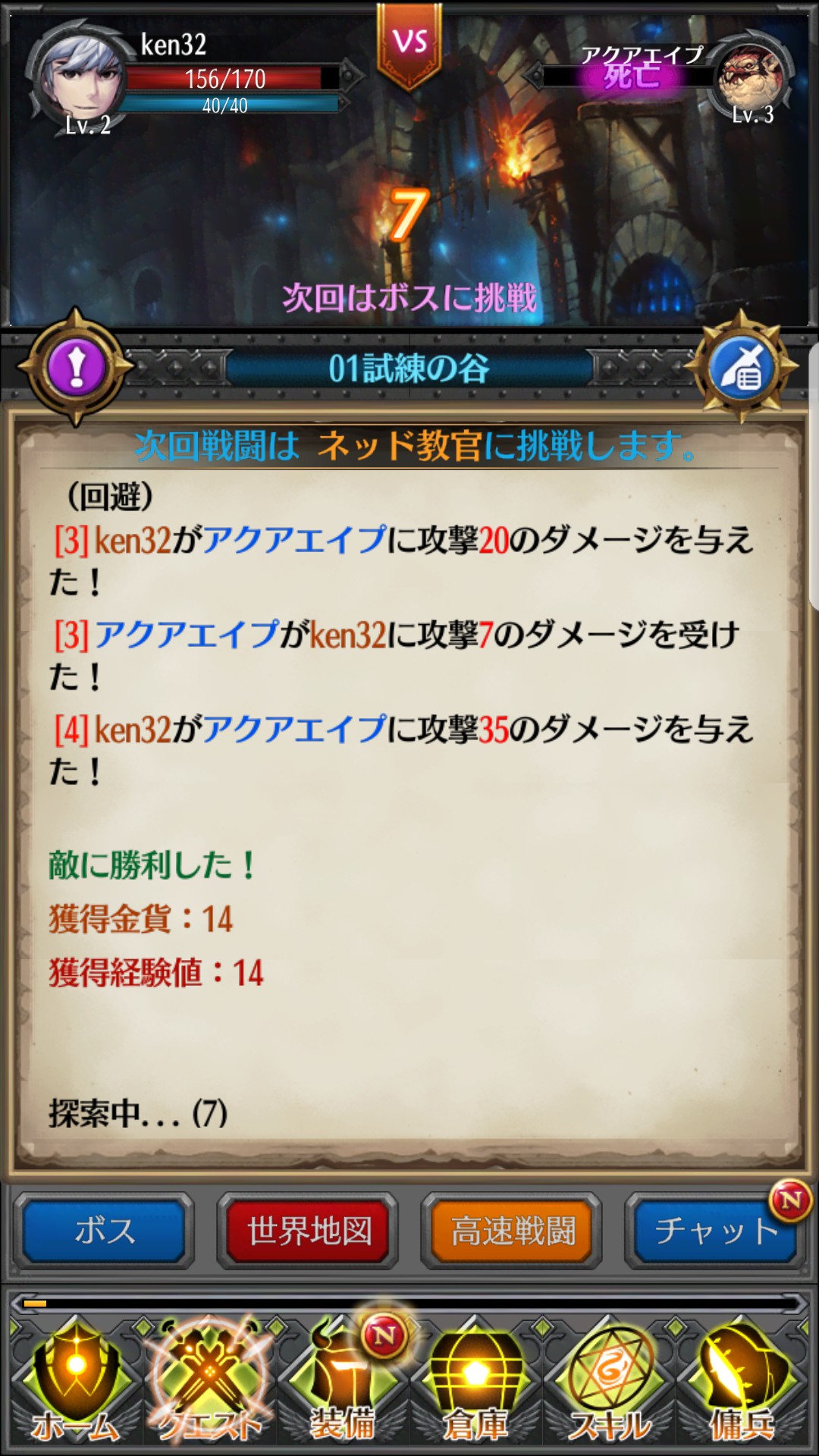Open the 世界地図 world map

click(x=308, y=1230)
